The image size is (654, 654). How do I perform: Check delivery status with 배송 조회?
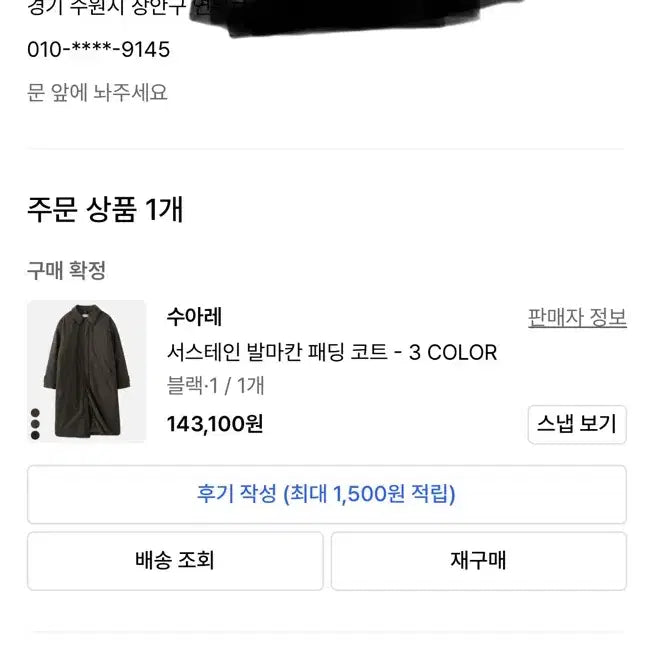(175, 561)
